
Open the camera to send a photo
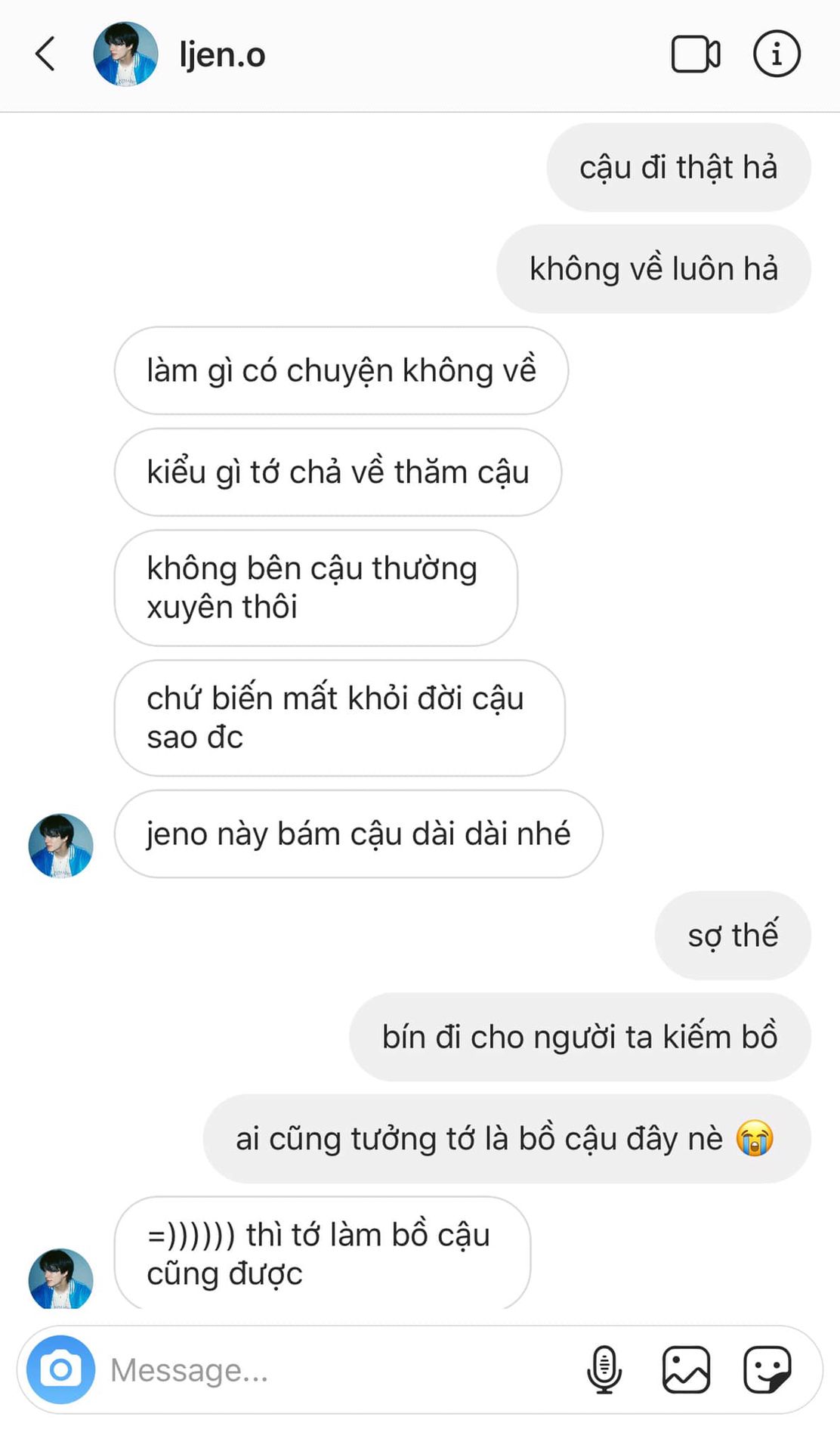[60, 1369]
